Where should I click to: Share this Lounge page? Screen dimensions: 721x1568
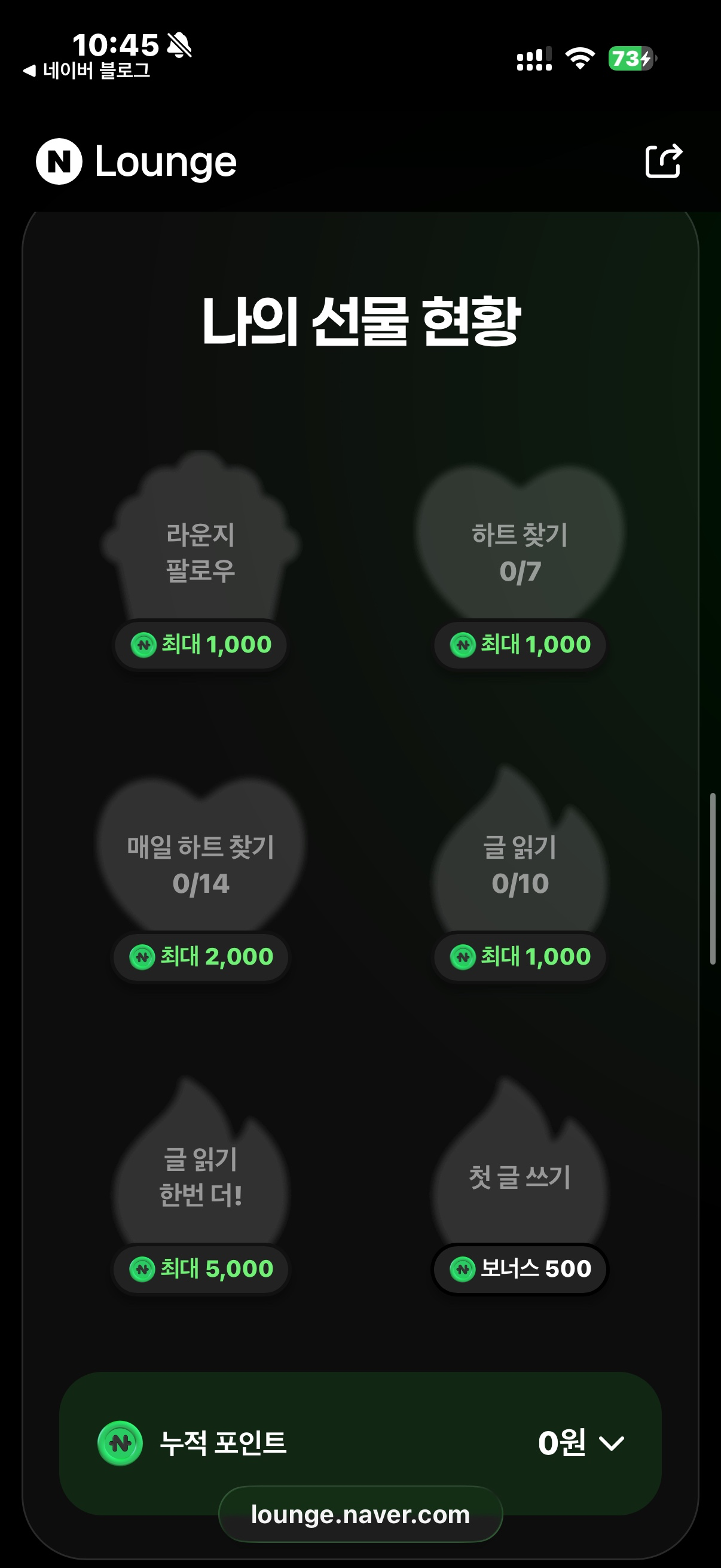[x=662, y=161]
